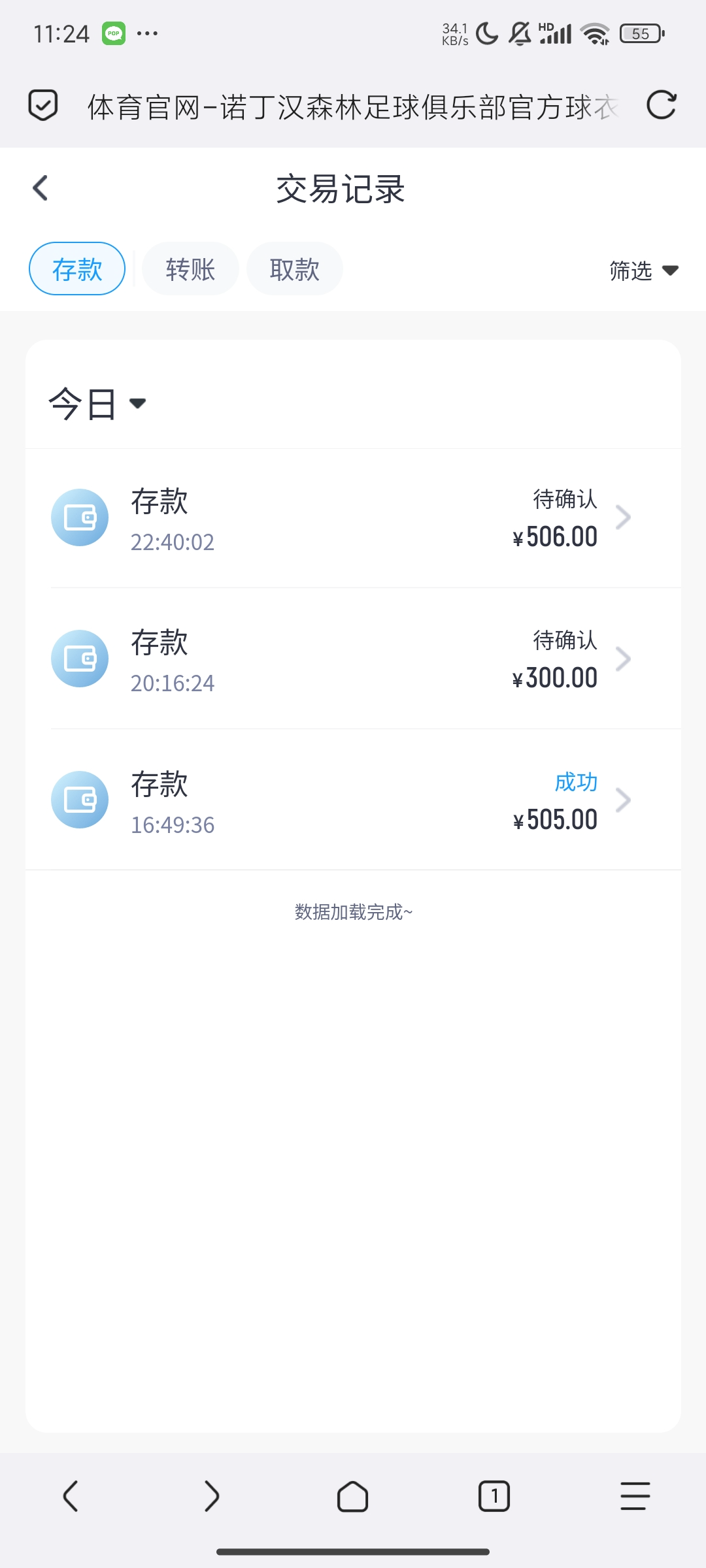Switch to the 取款 tab

(294, 269)
